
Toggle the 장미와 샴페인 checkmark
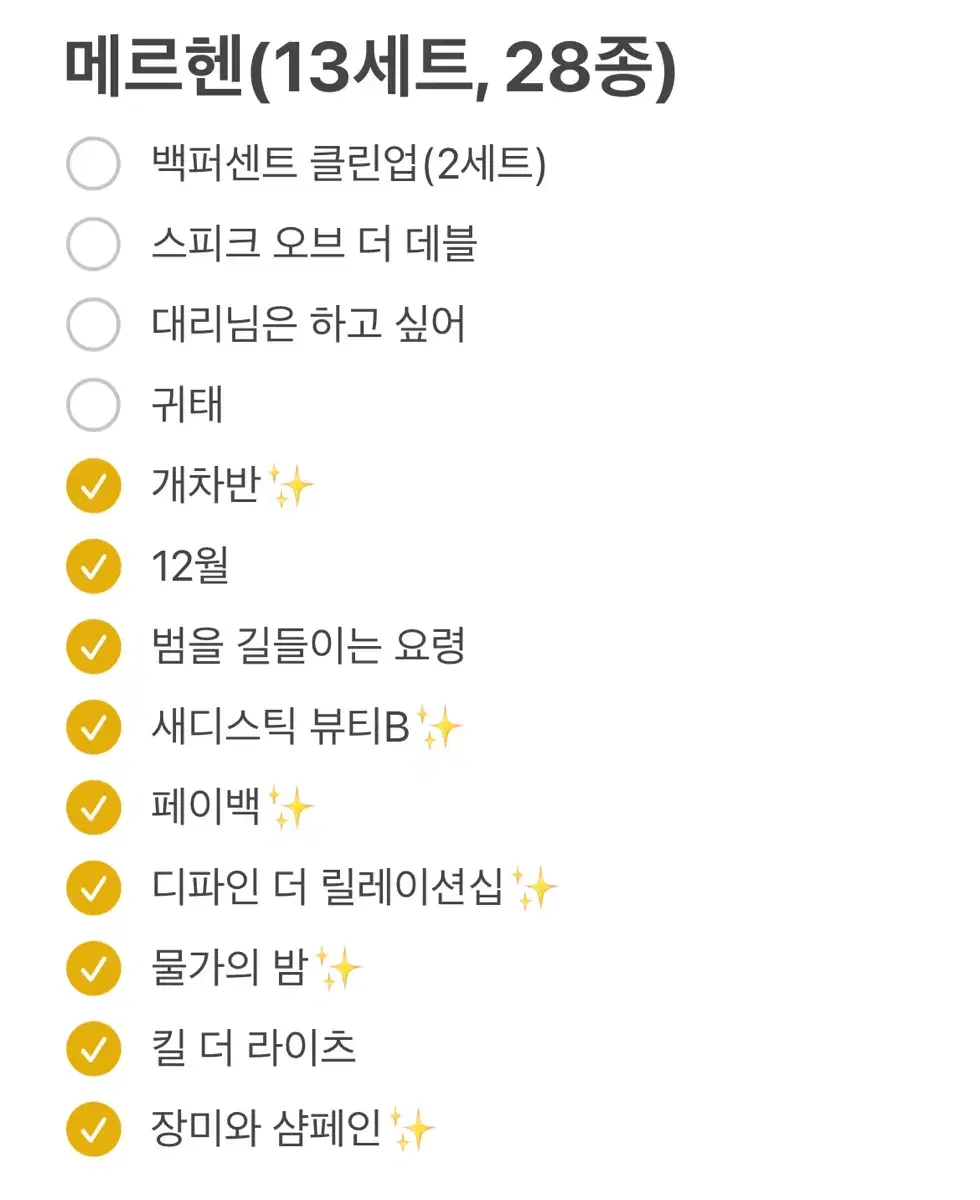pos(92,1128)
